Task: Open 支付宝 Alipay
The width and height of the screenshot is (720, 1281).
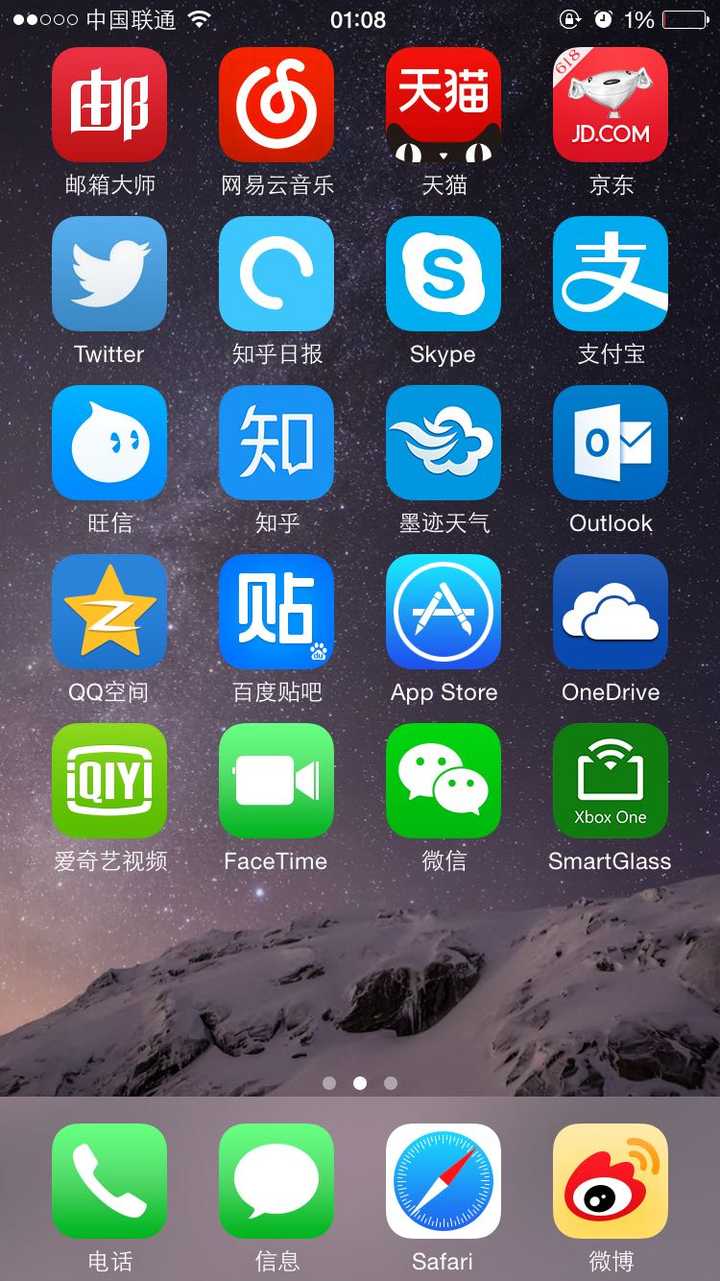Action: click(x=610, y=273)
